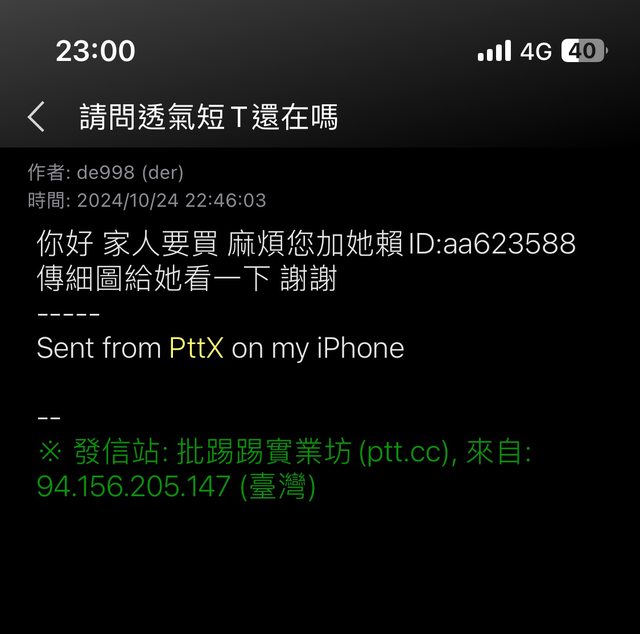This screenshot has width=640, height=634.
Task: Go back using the header arrow
Action: pos(36,117)
